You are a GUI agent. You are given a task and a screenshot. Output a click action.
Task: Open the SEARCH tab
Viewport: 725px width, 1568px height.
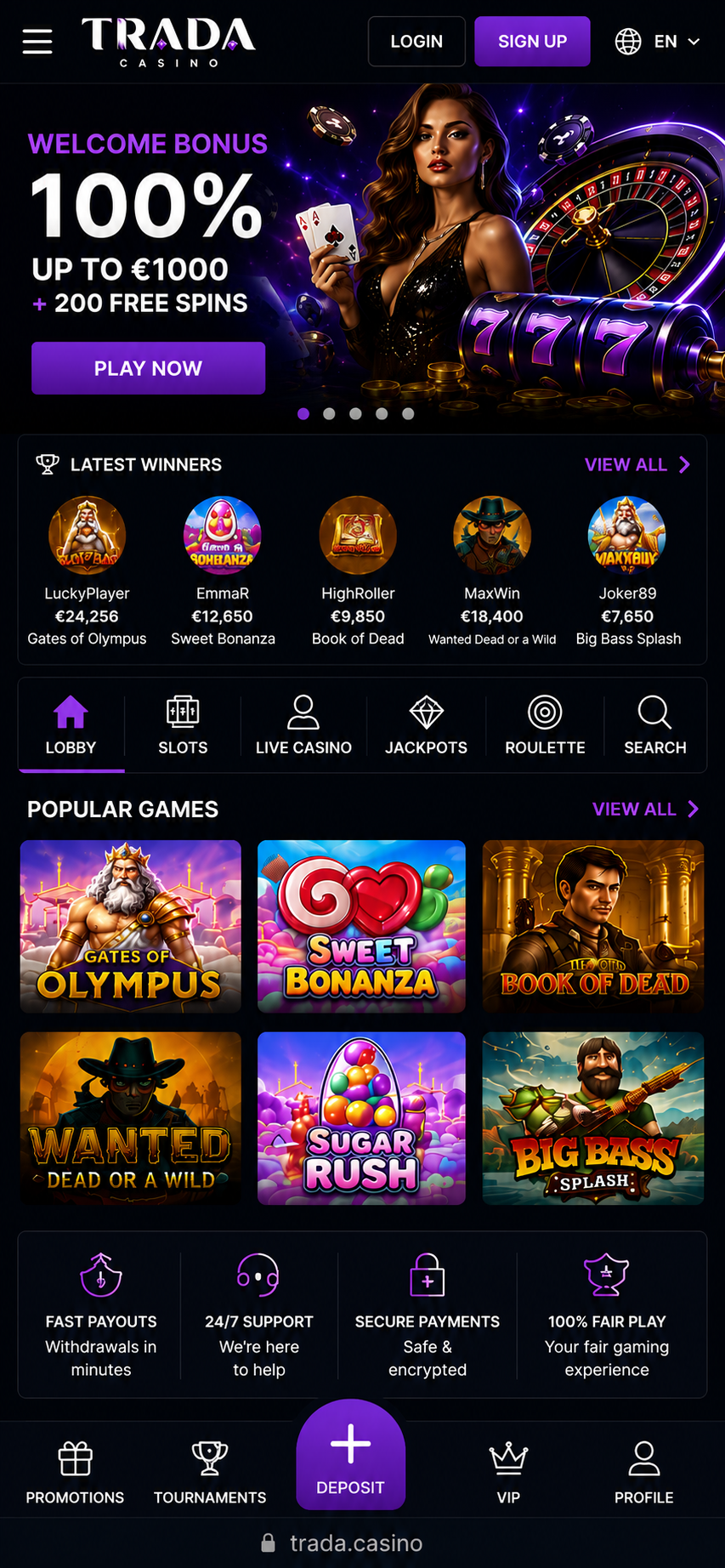point(654,725)
